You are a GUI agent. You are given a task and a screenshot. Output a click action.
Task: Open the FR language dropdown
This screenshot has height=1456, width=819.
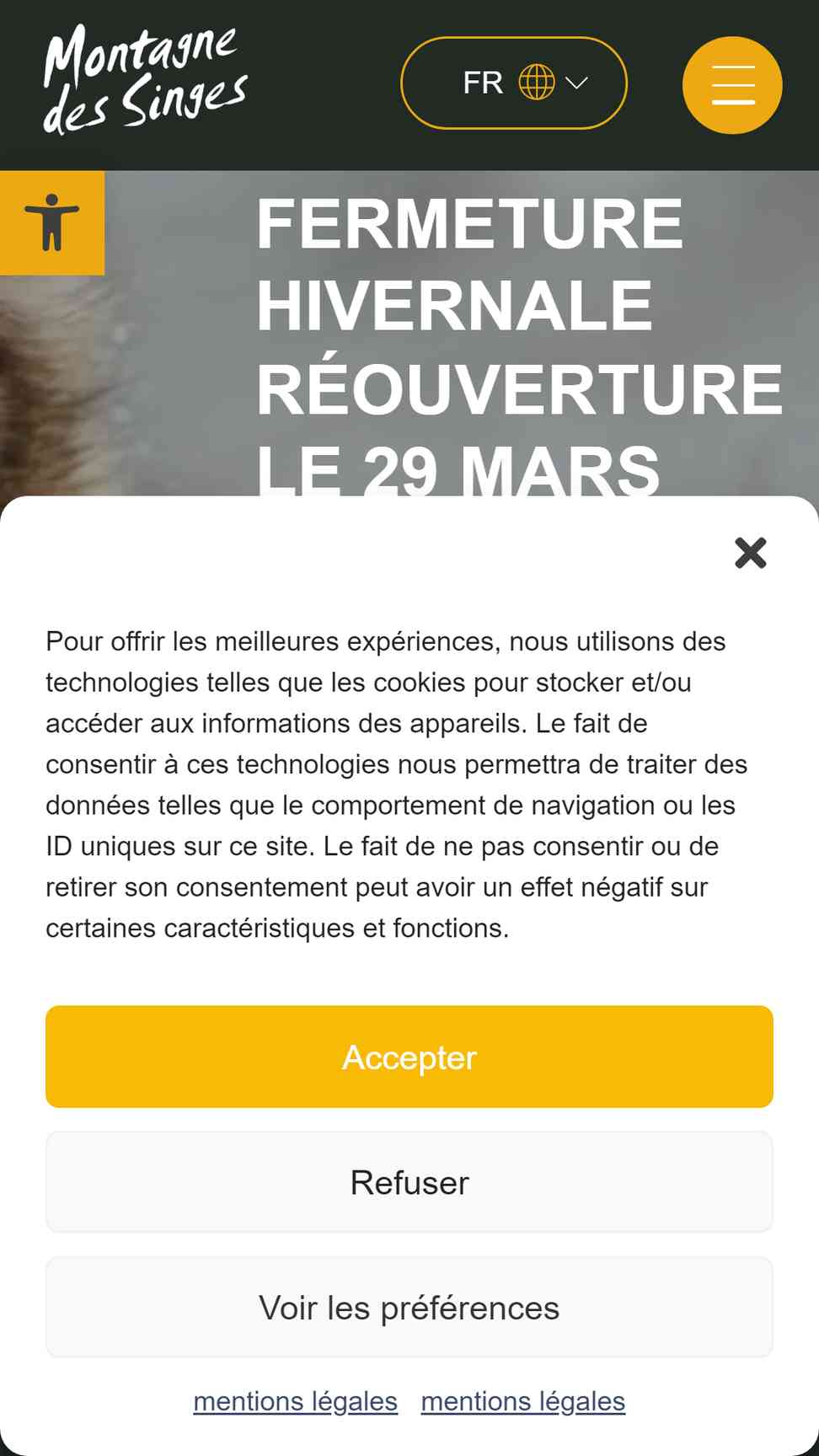(513, 83)
